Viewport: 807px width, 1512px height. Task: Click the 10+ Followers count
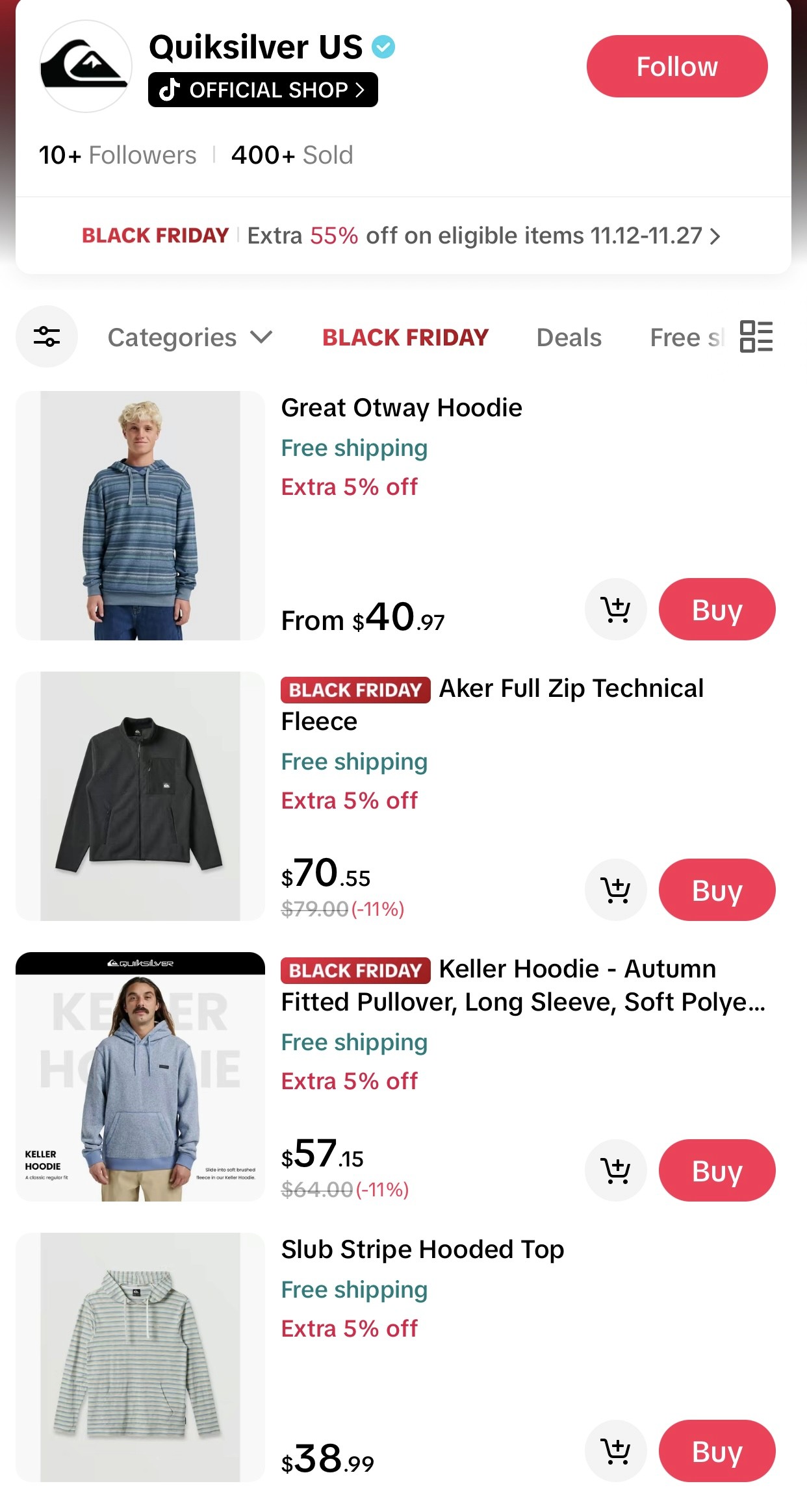(117, 154)
